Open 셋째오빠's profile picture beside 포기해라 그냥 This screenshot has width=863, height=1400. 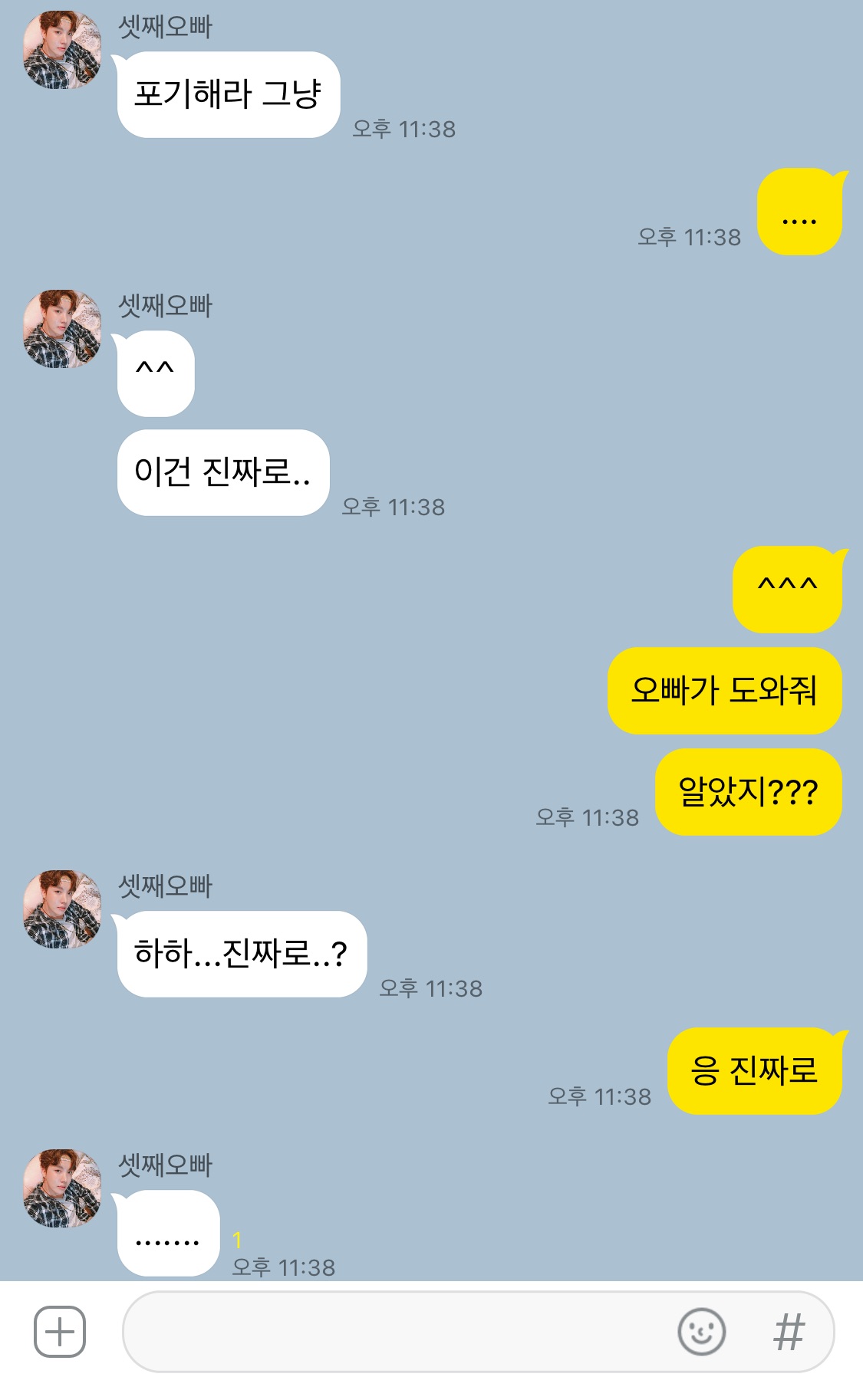[62, 50]
